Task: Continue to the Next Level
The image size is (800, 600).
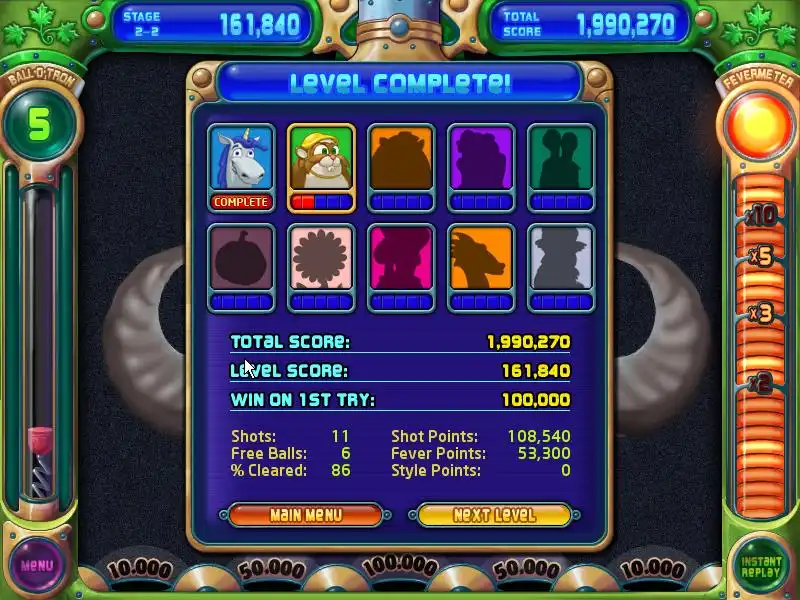Action: coord(494,515)
